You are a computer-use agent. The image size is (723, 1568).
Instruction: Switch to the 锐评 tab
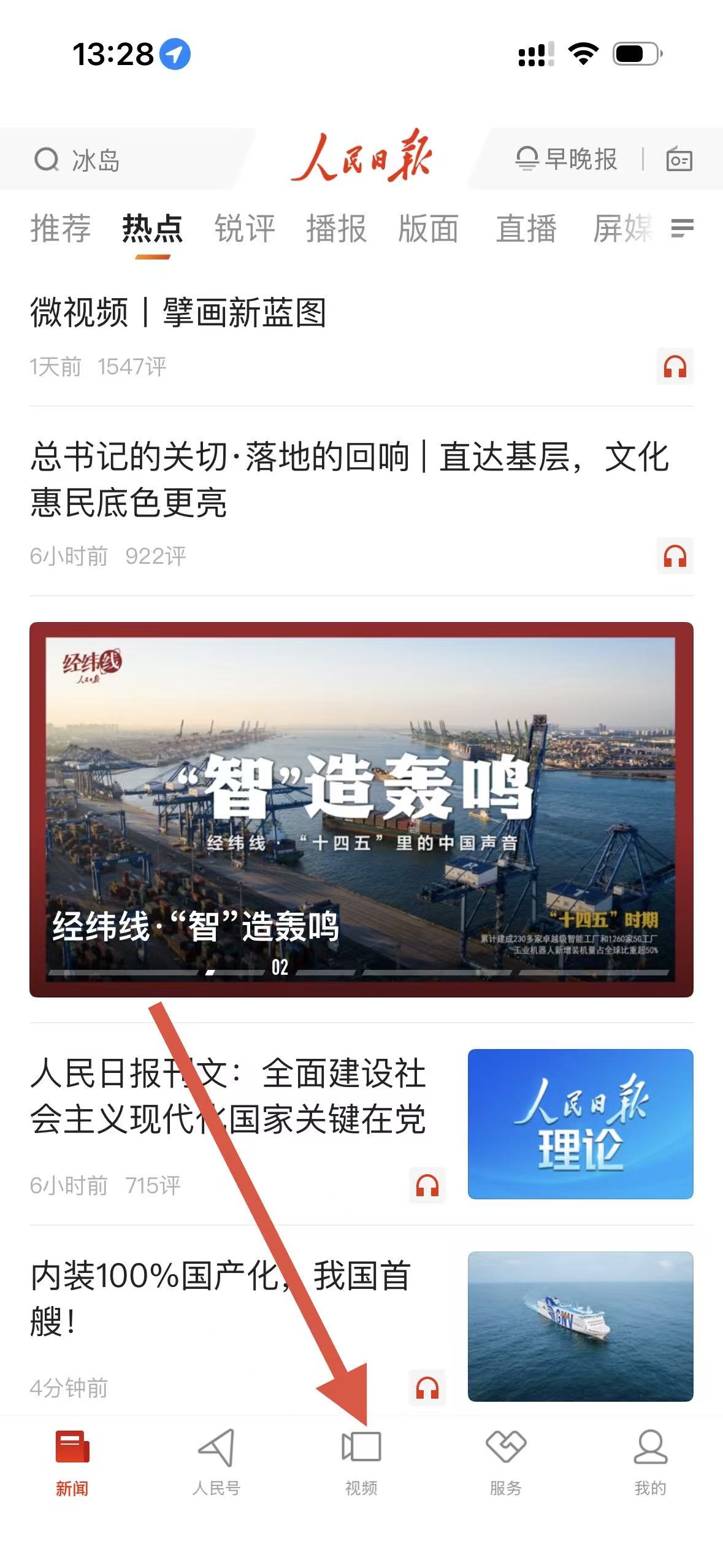coord(244,229)
